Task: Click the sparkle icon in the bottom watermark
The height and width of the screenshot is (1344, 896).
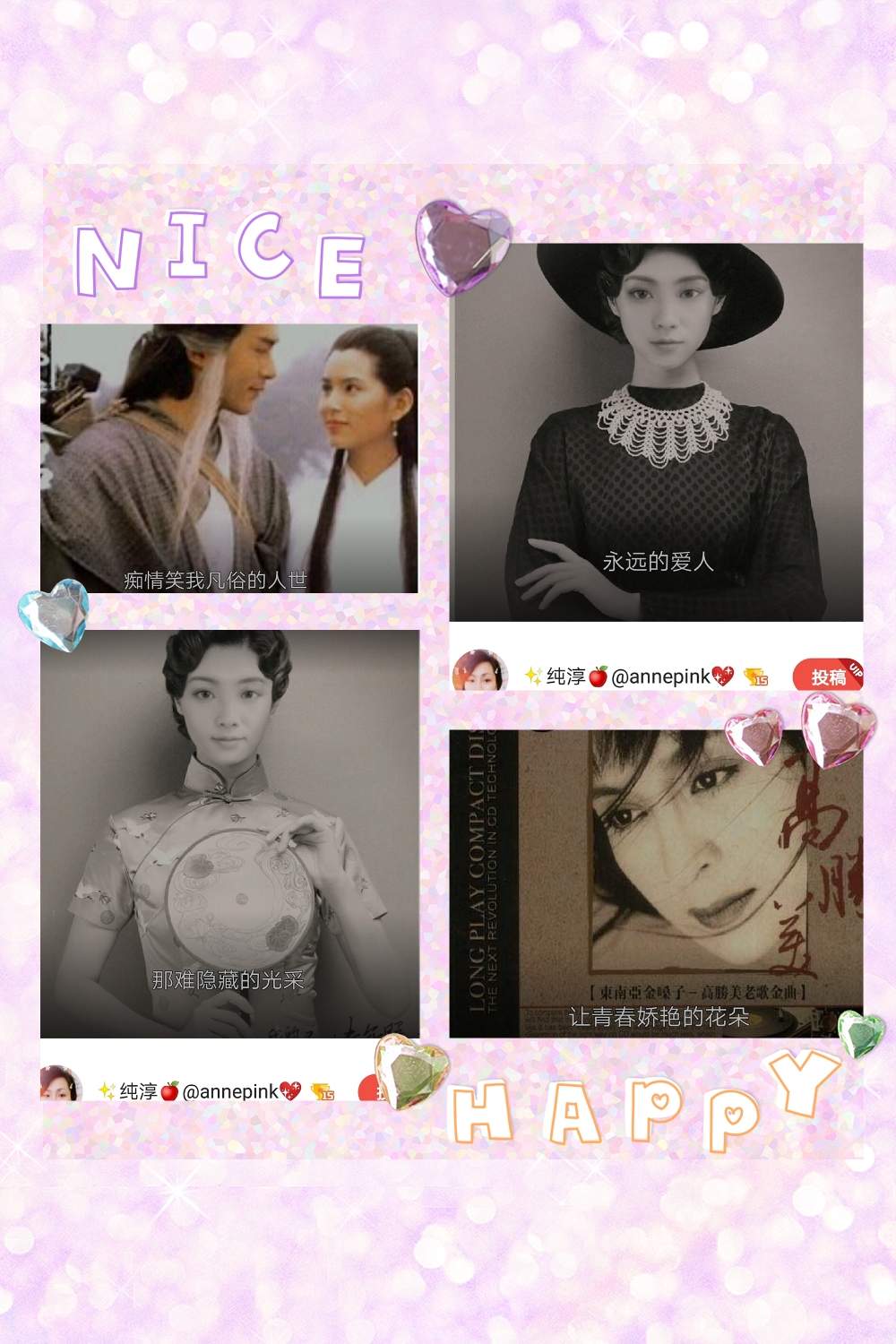Action: coord(106,1091)
